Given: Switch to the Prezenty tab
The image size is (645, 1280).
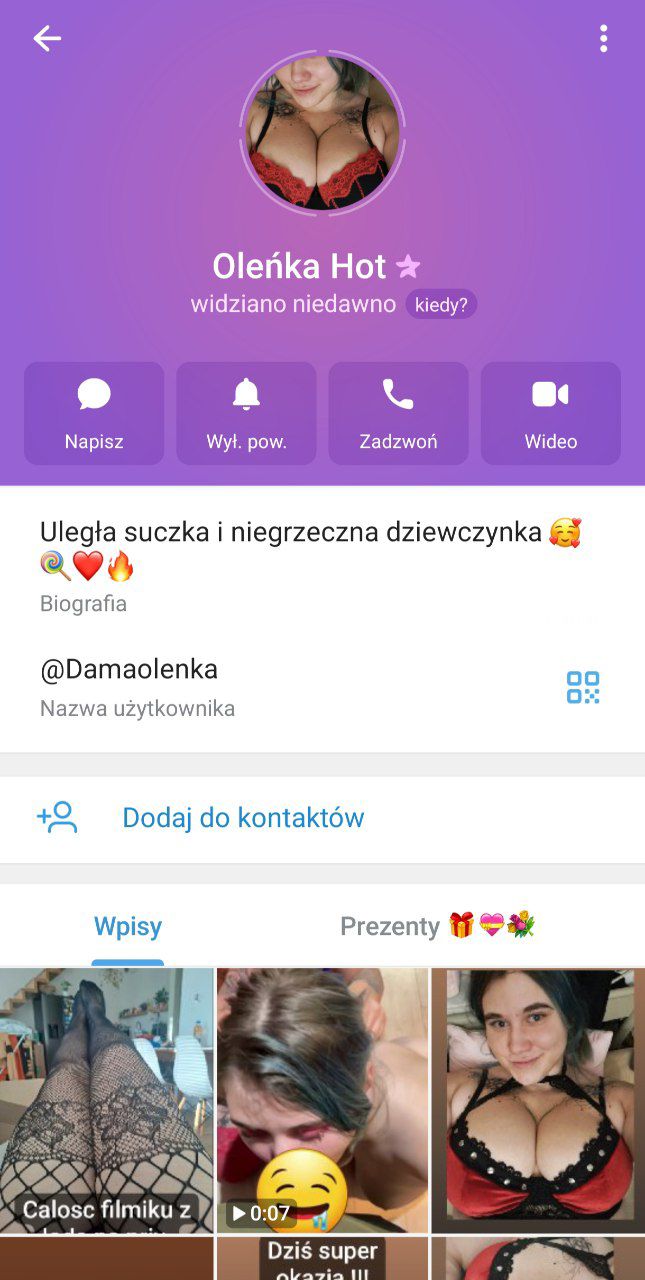Looking at the screenshot, I should (437, 926).
